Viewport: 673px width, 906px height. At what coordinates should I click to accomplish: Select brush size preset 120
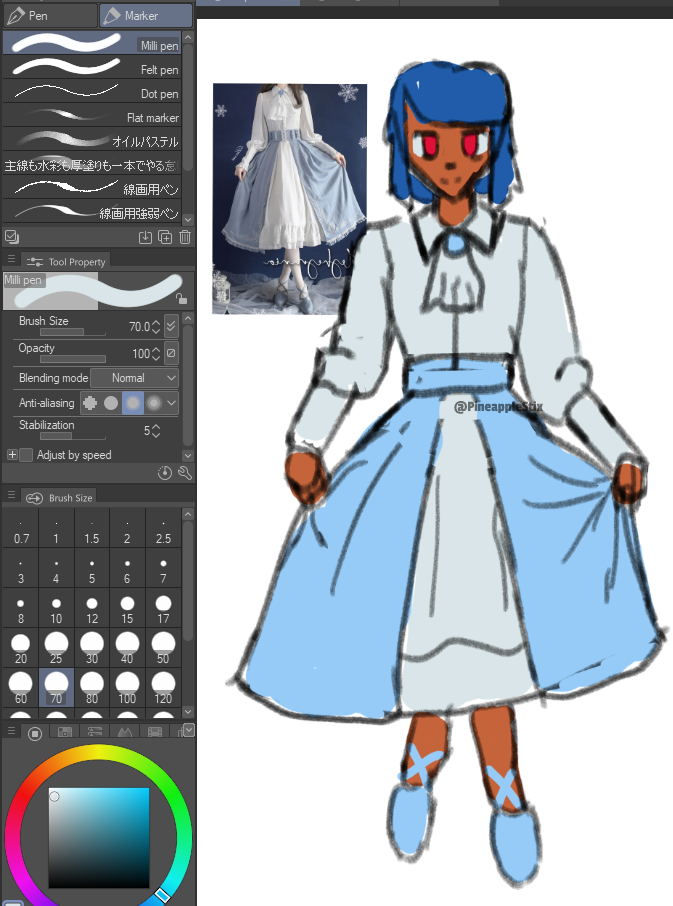[x=163, y=687]
